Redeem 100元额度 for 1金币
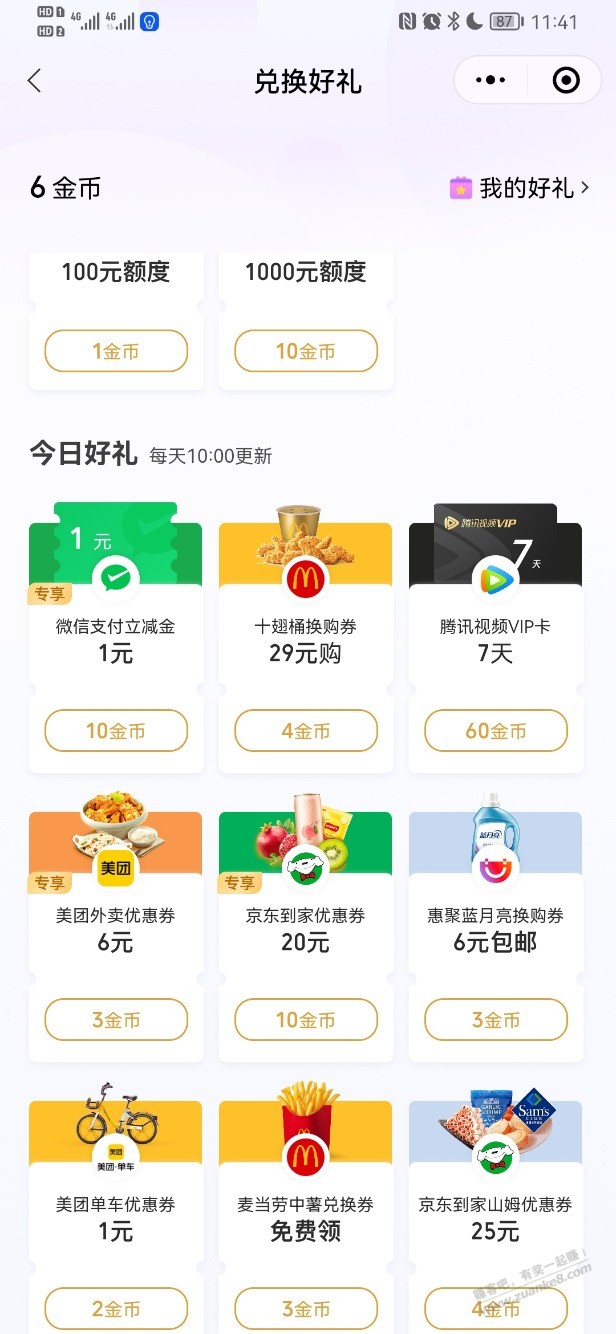Screen dimensions: 616x1334 pyautogui.click(x=116, y=351)
